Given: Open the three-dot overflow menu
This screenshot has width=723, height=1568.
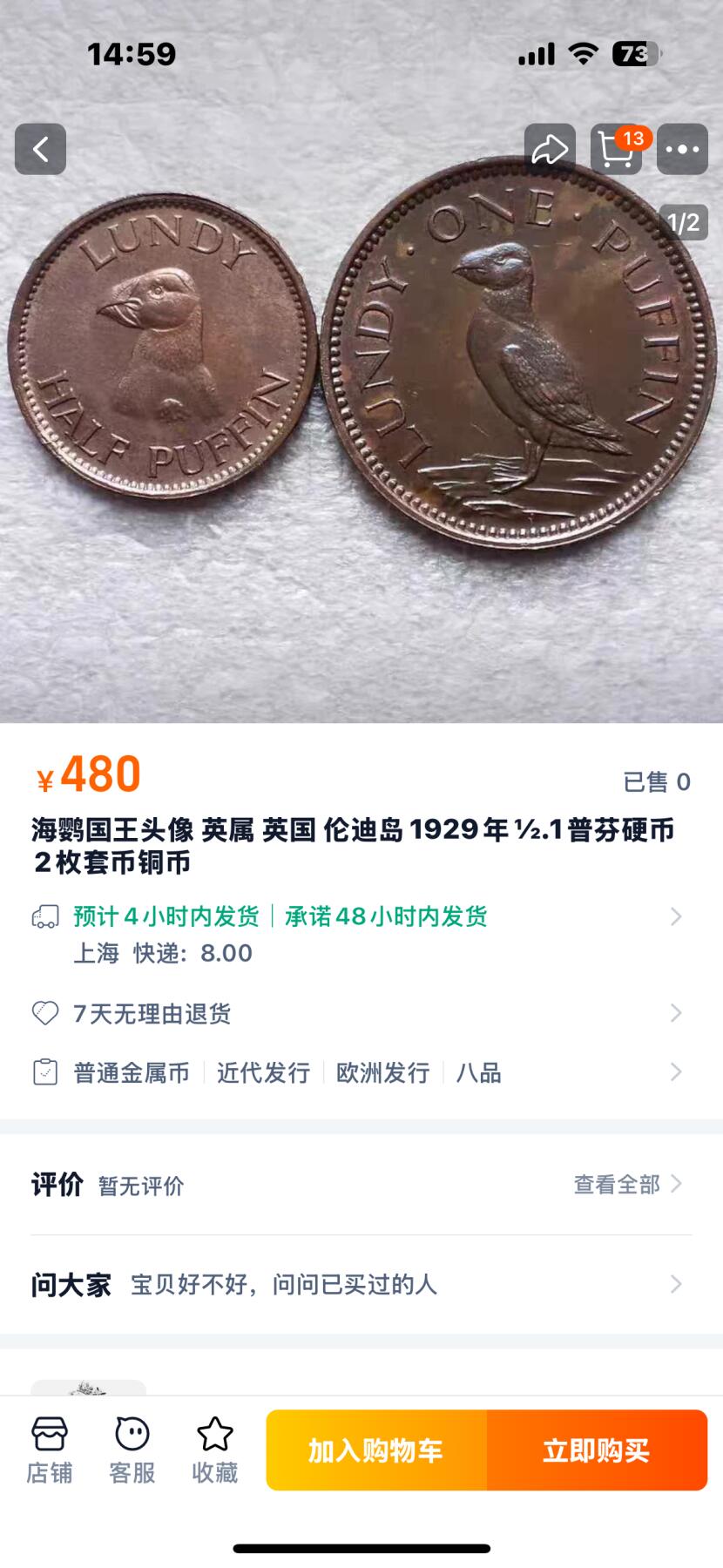Looking at the screenshot, I should (x=682, y=149).
